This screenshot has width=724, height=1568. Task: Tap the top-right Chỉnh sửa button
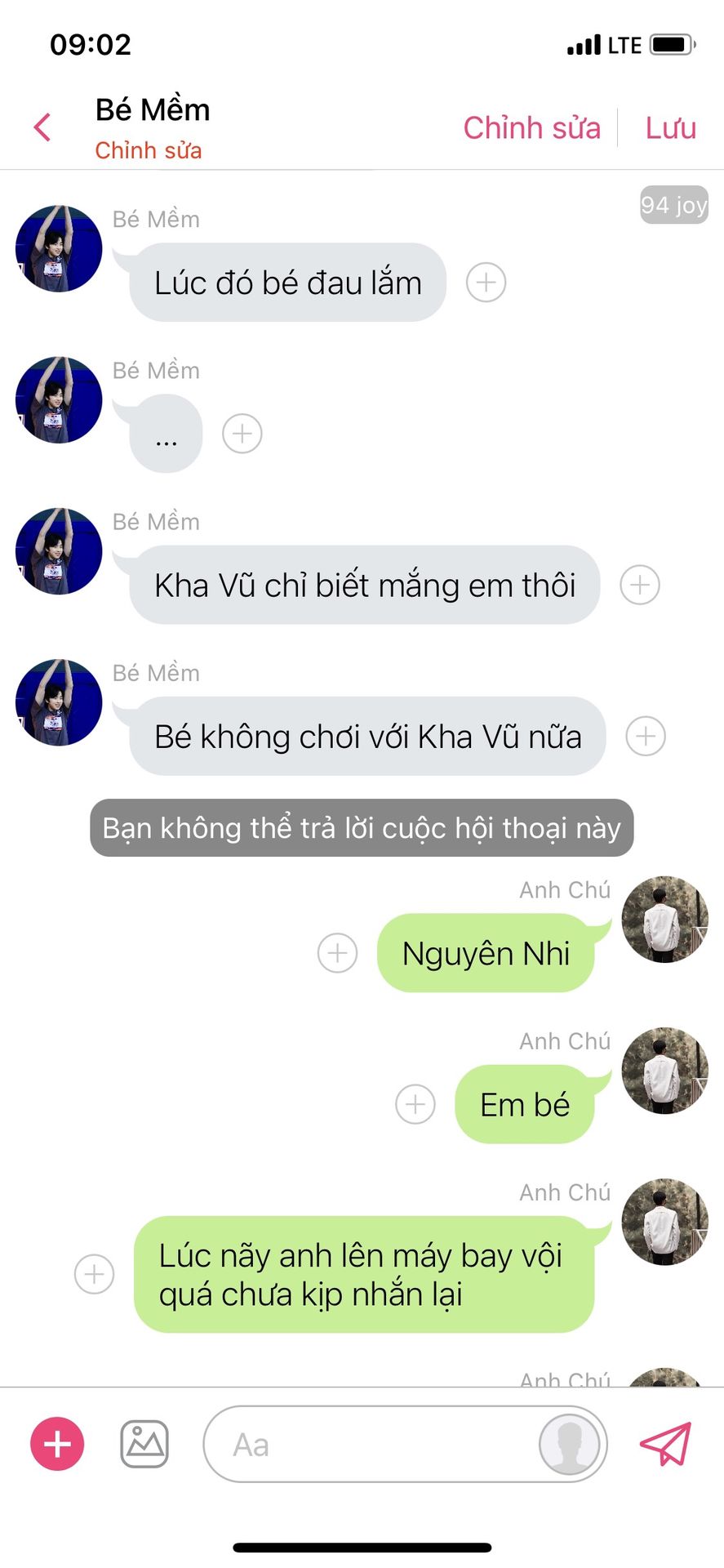[x=531, y=128]
